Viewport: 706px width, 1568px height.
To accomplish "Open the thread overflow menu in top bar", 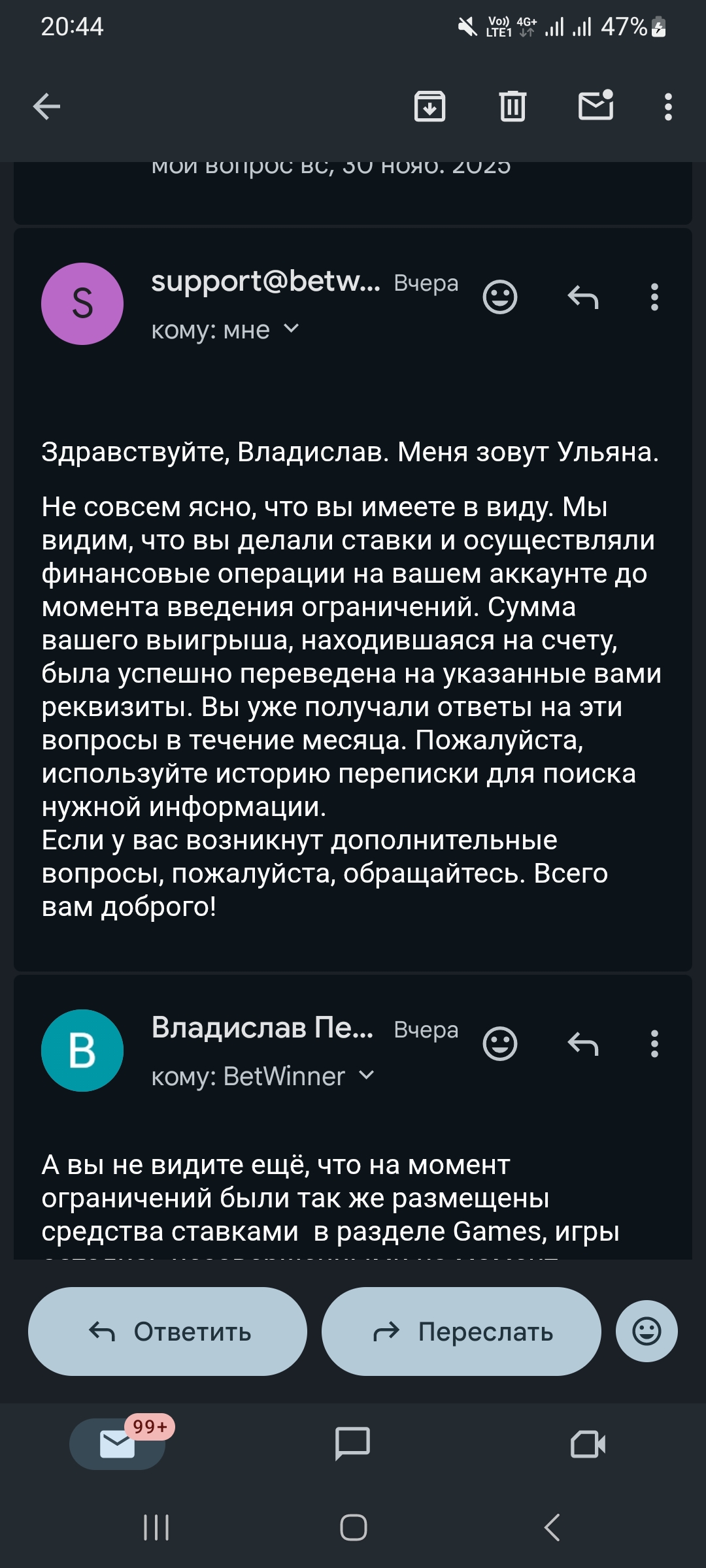I will (667, 106).
